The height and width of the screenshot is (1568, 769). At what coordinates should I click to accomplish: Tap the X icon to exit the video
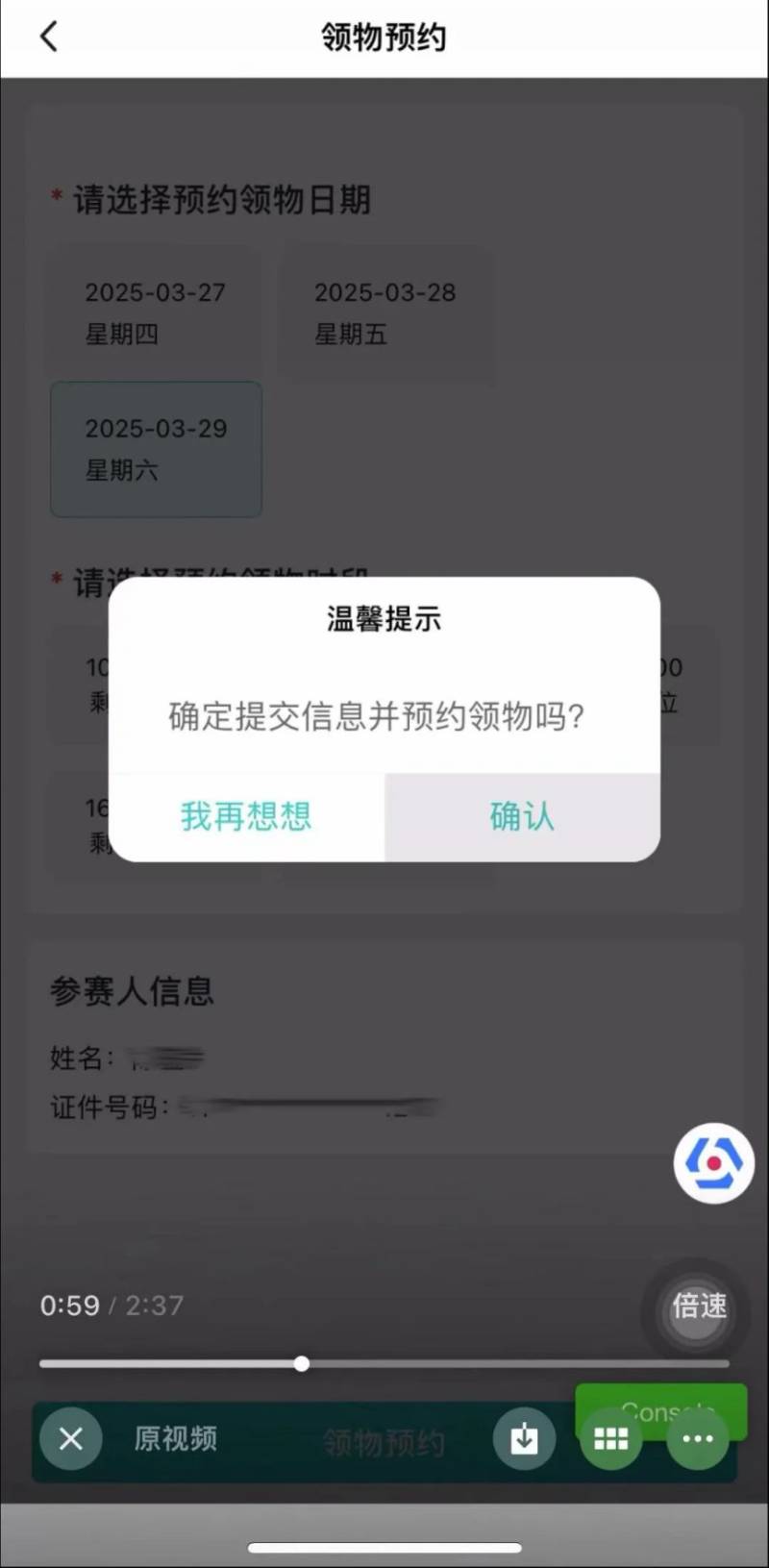70,1439
